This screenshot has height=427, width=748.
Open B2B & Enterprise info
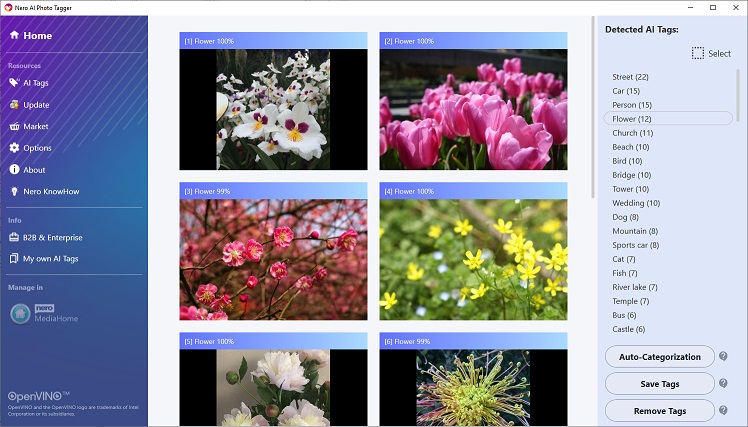coord(52,238)
